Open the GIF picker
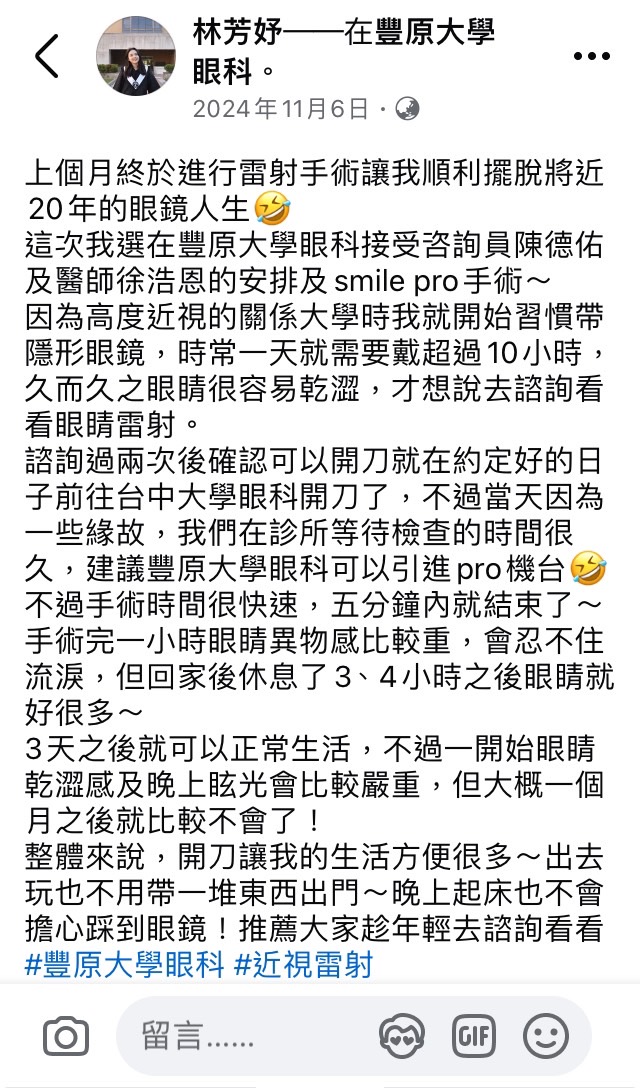The width and height of the screenshot is (640, 1088). click(474, 1036)
